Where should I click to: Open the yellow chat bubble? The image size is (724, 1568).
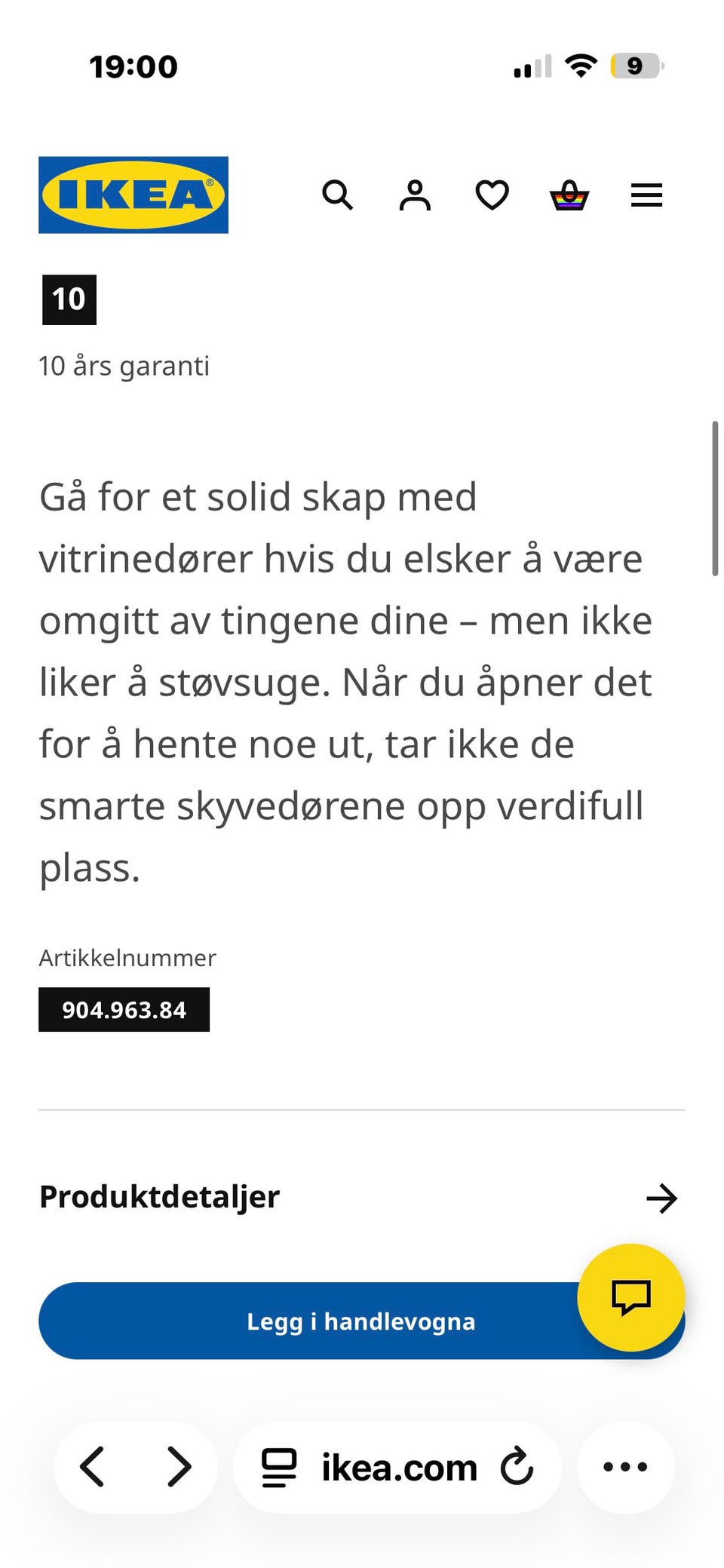coord(630,1296)
